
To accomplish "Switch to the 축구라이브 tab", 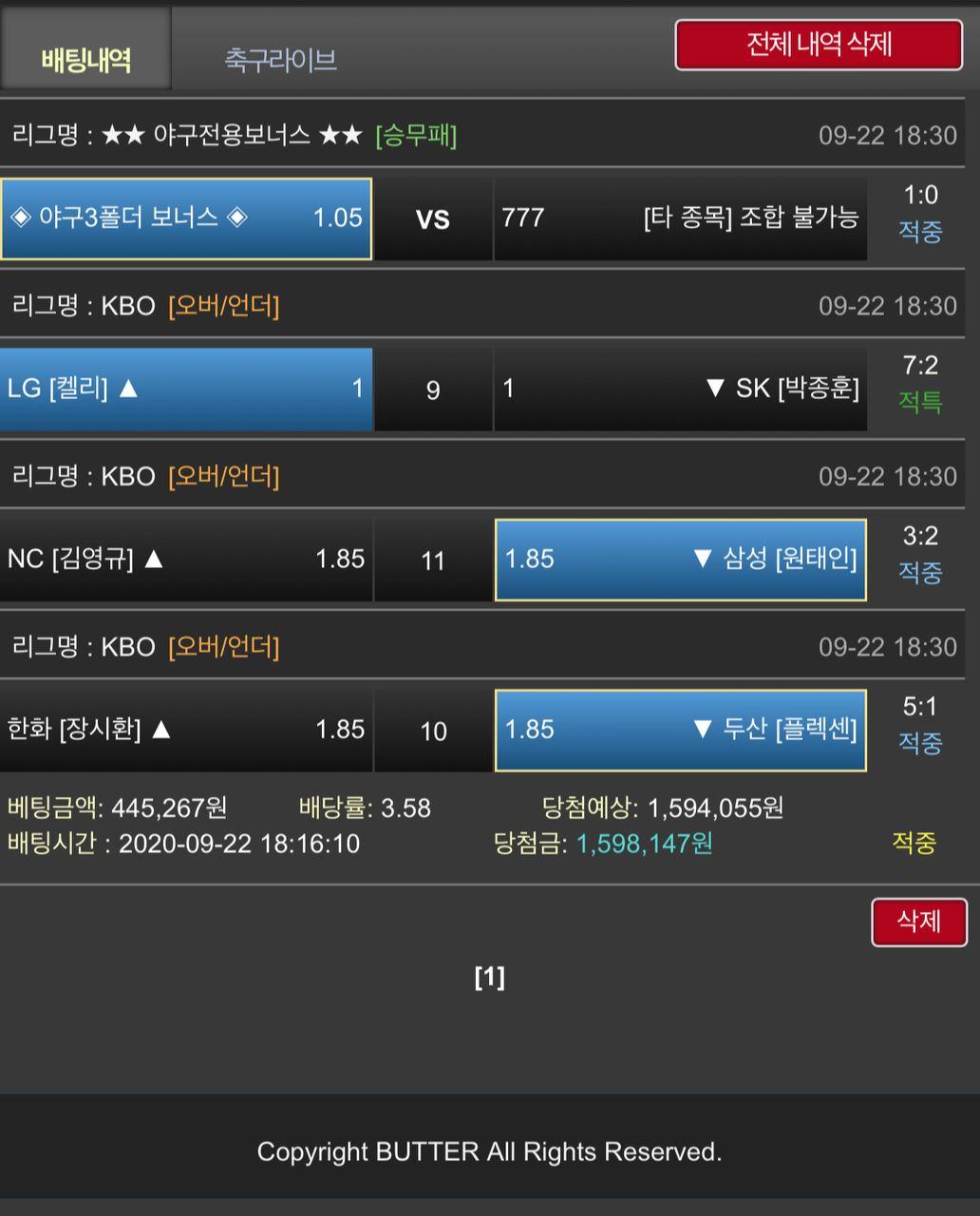I will tap(280, 60).
